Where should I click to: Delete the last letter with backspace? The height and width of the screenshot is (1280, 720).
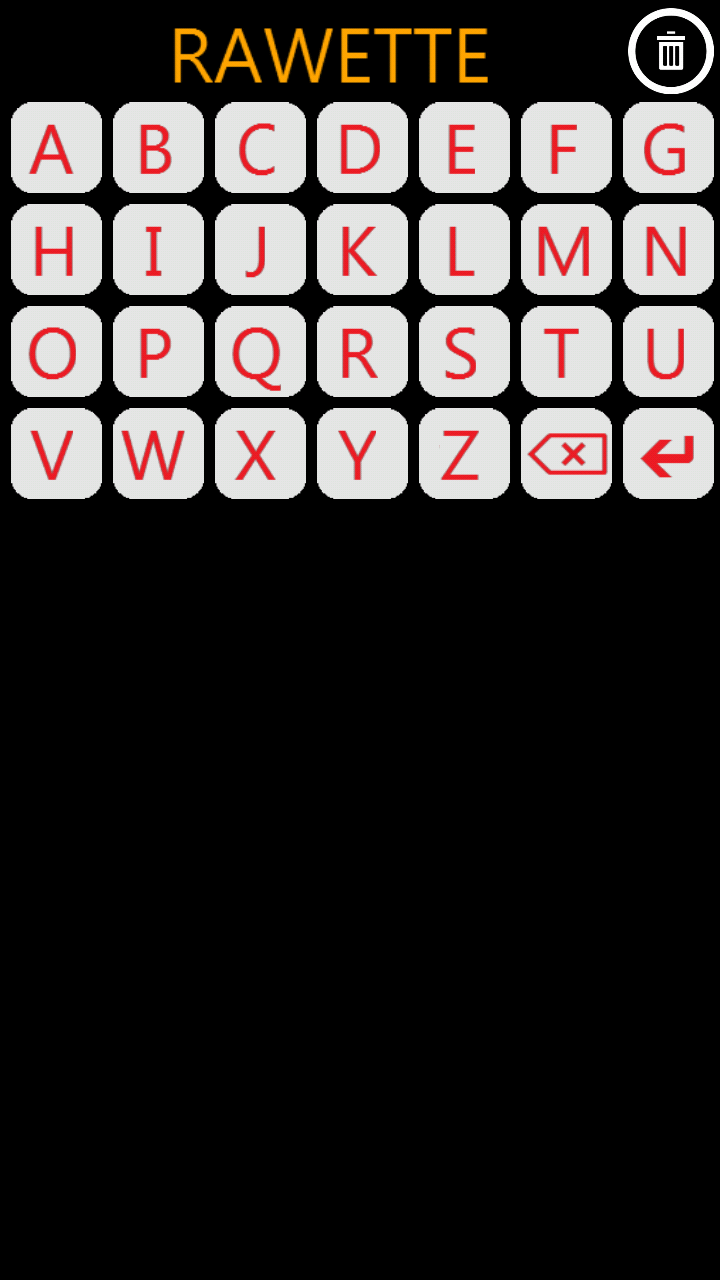click(x=566, y=454)
